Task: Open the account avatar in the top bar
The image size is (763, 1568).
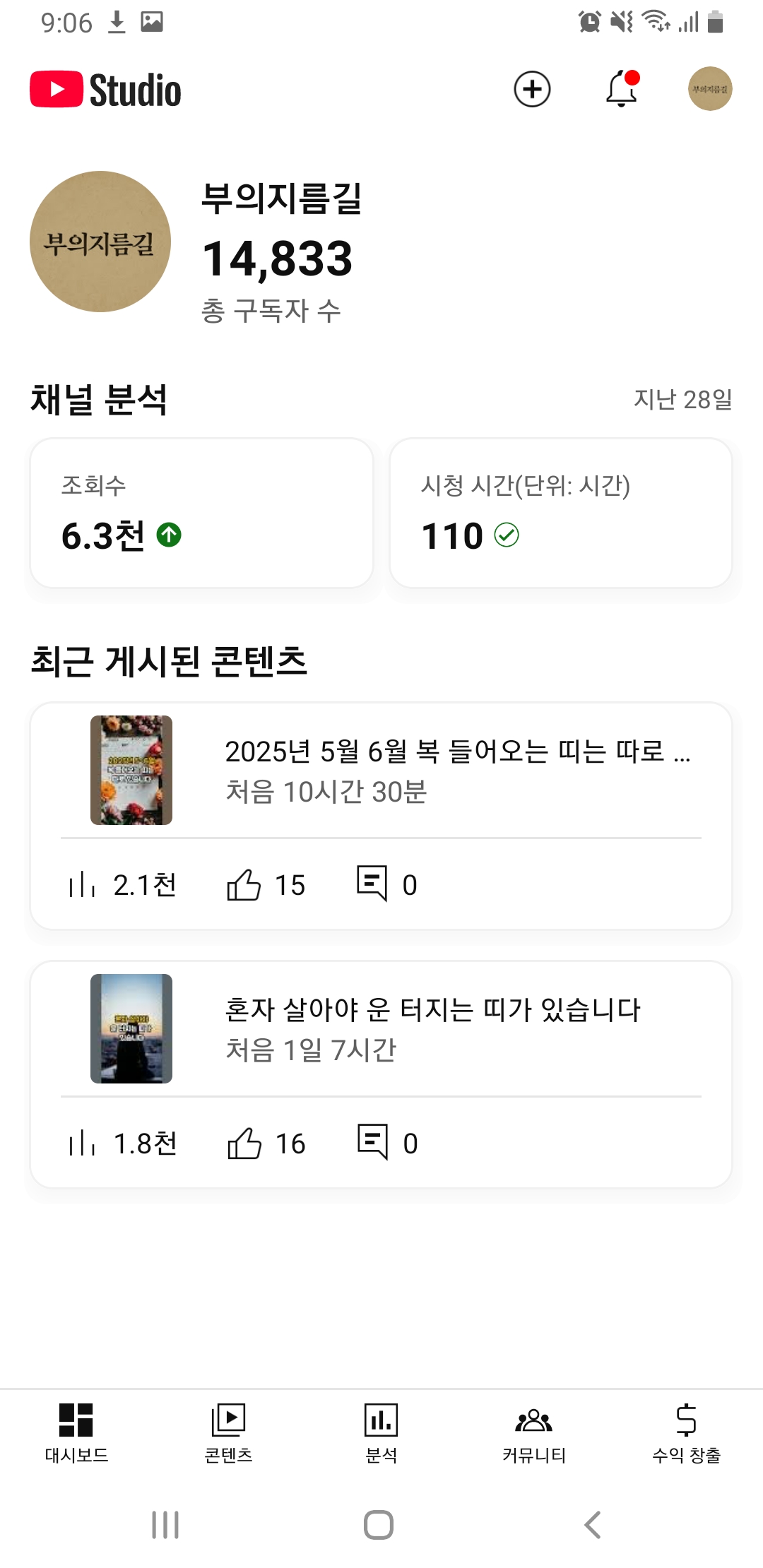Action: [710, 90]
